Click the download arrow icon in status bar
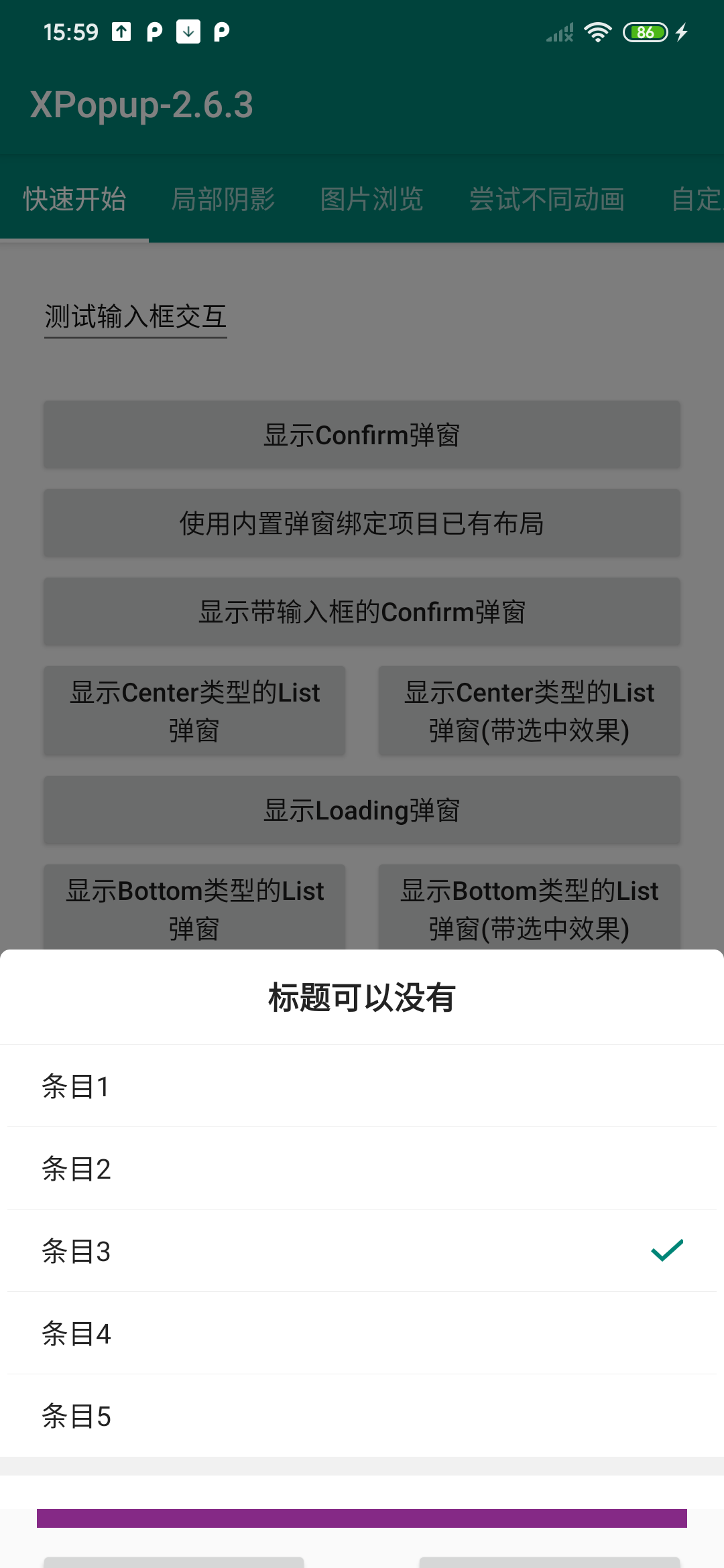Viewport: 724px width, 1568px height. [188, 31]
